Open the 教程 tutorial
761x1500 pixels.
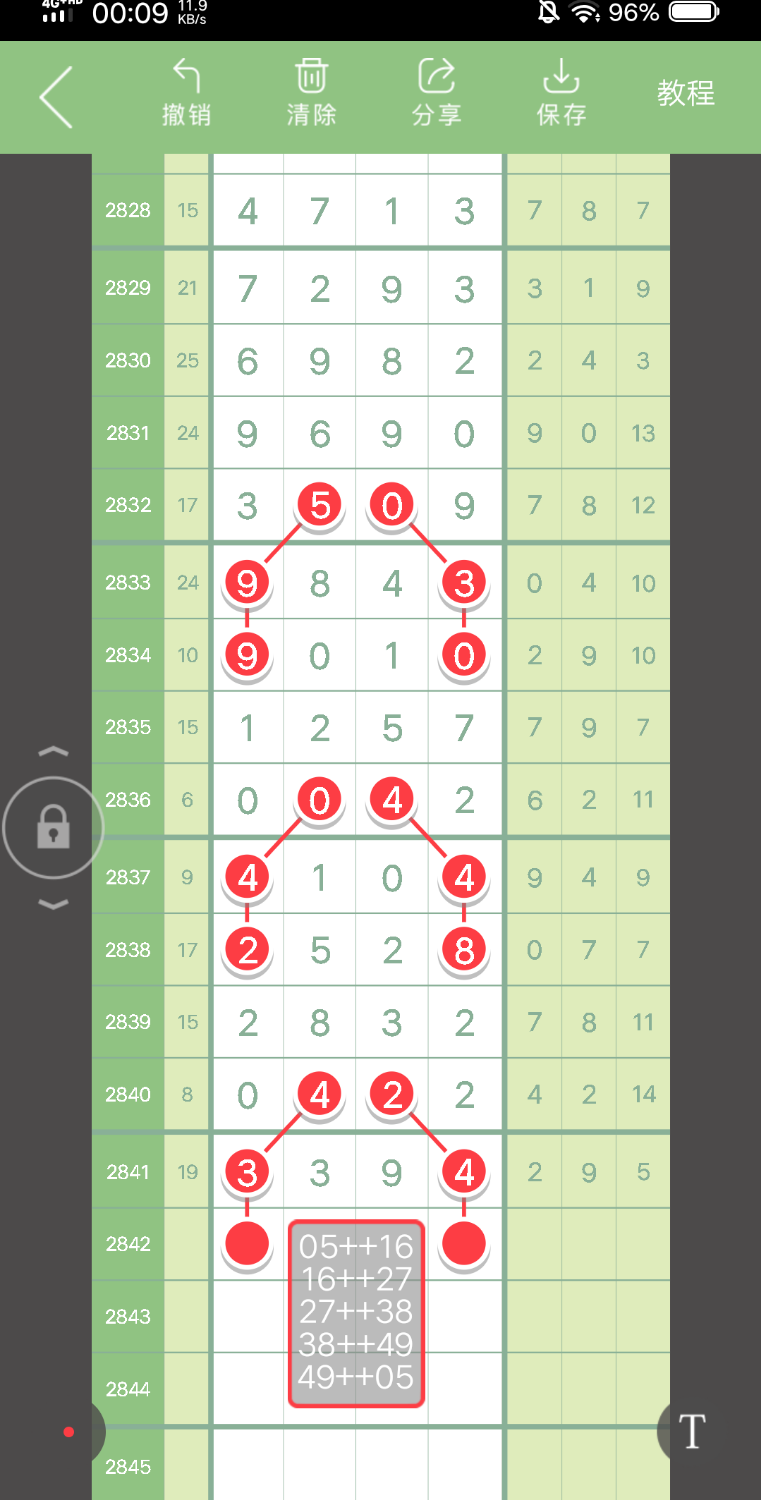(x=686, y=93)
